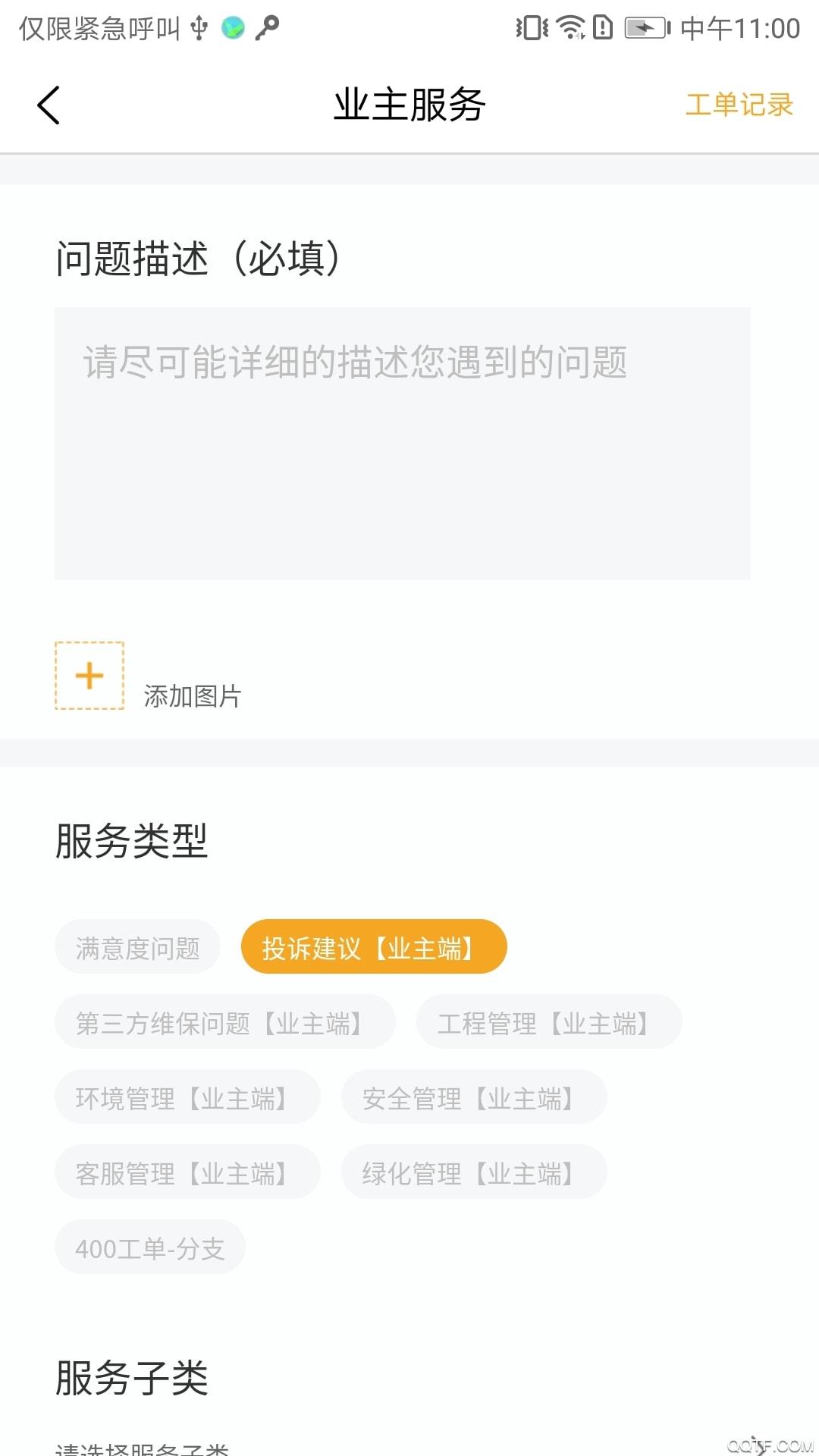Select the 满意度问题 service type
This screenshot has height=1456, width=819.
(x=137, y=947)
